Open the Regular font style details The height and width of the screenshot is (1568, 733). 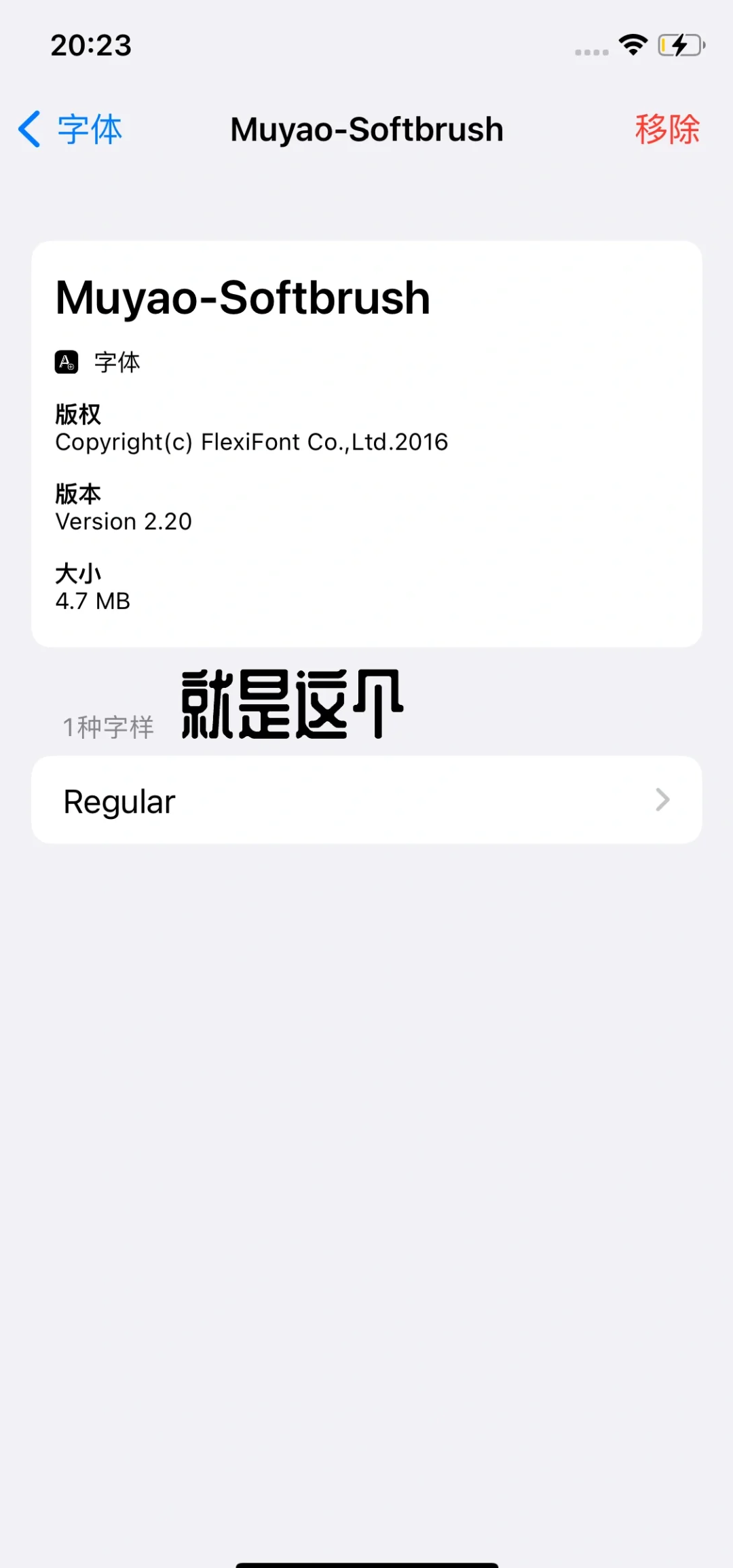click(366, 801)
